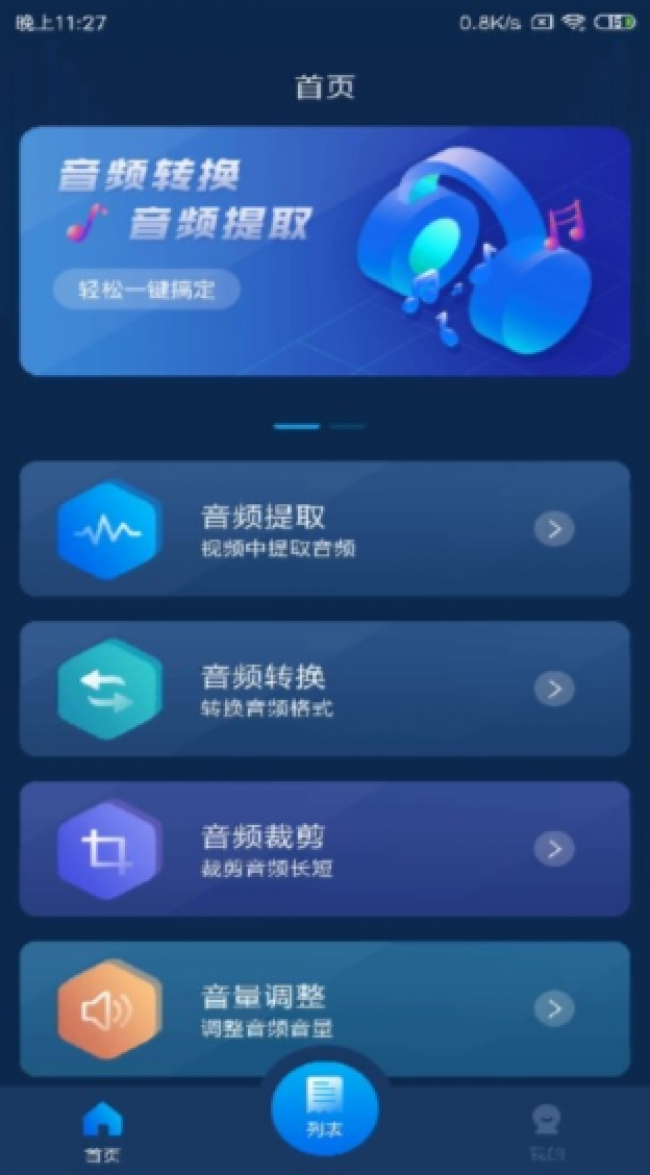Open 音频裁剪 audio trimming tool
650x1175 pixels.
(x=325, y=848)
